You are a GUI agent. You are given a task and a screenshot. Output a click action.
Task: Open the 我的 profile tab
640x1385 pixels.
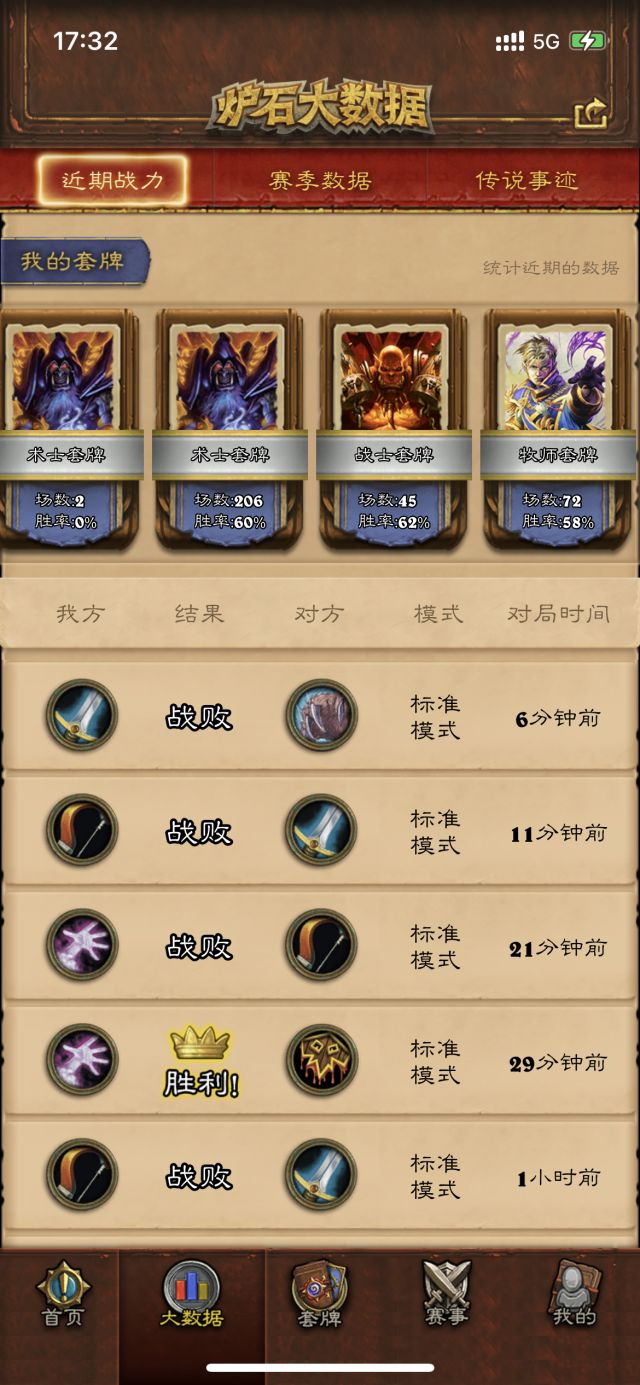click(x=574, y=1295)
